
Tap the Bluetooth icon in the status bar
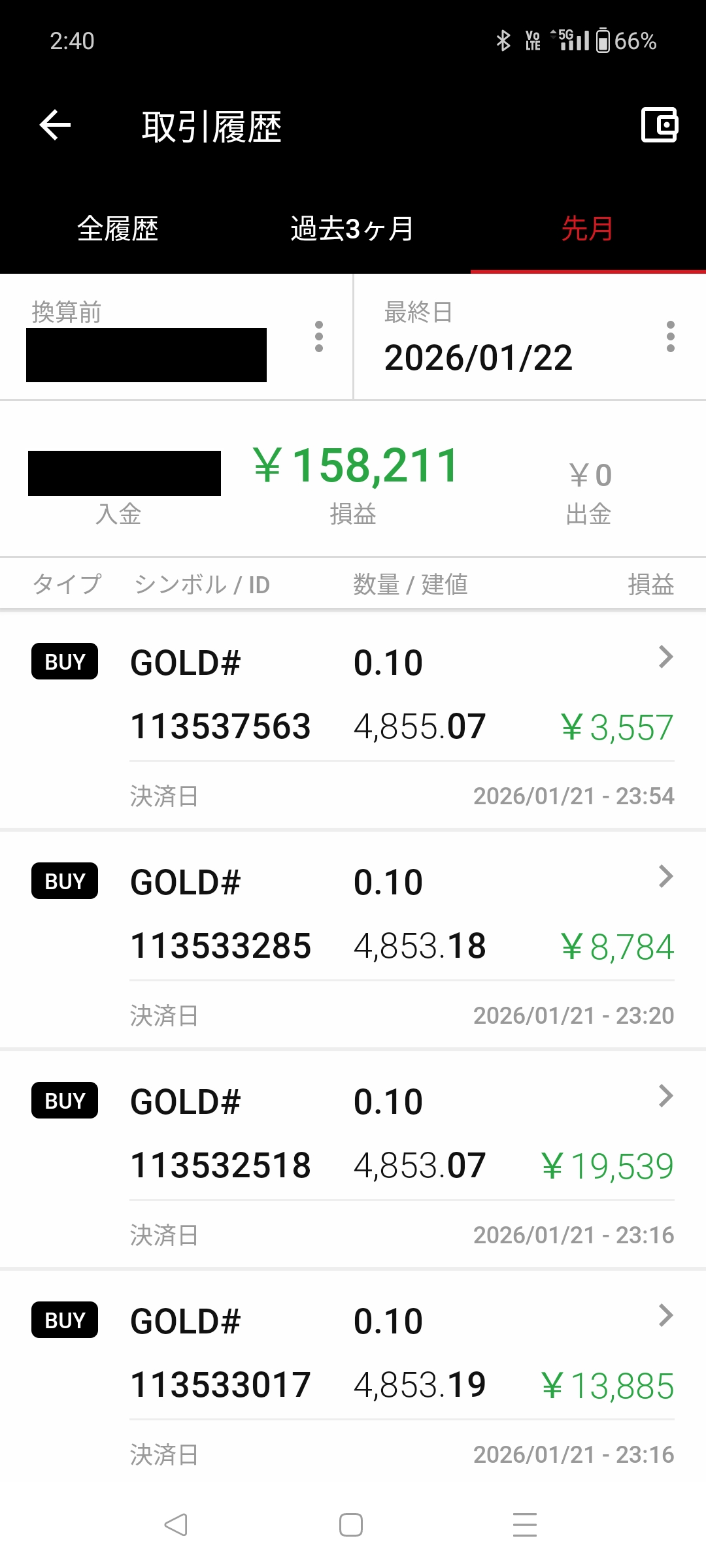(x=503, y=41)
